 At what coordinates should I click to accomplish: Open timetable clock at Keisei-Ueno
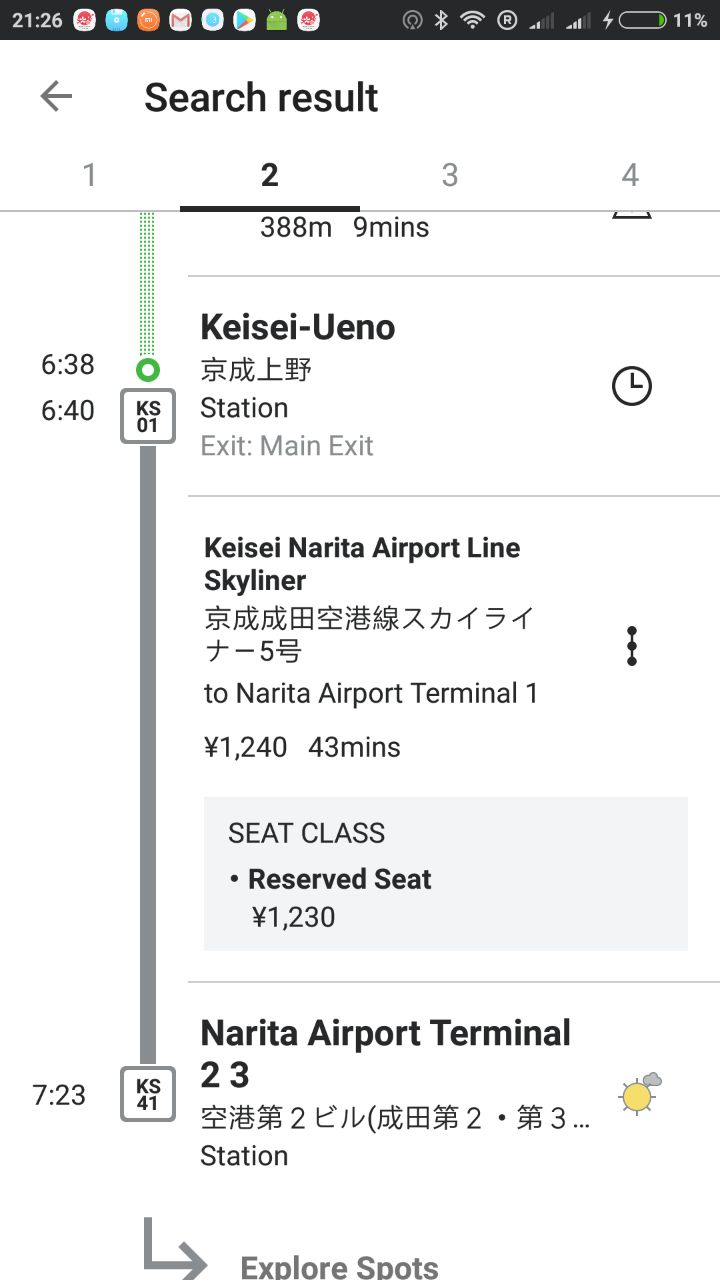click(631, 386)
